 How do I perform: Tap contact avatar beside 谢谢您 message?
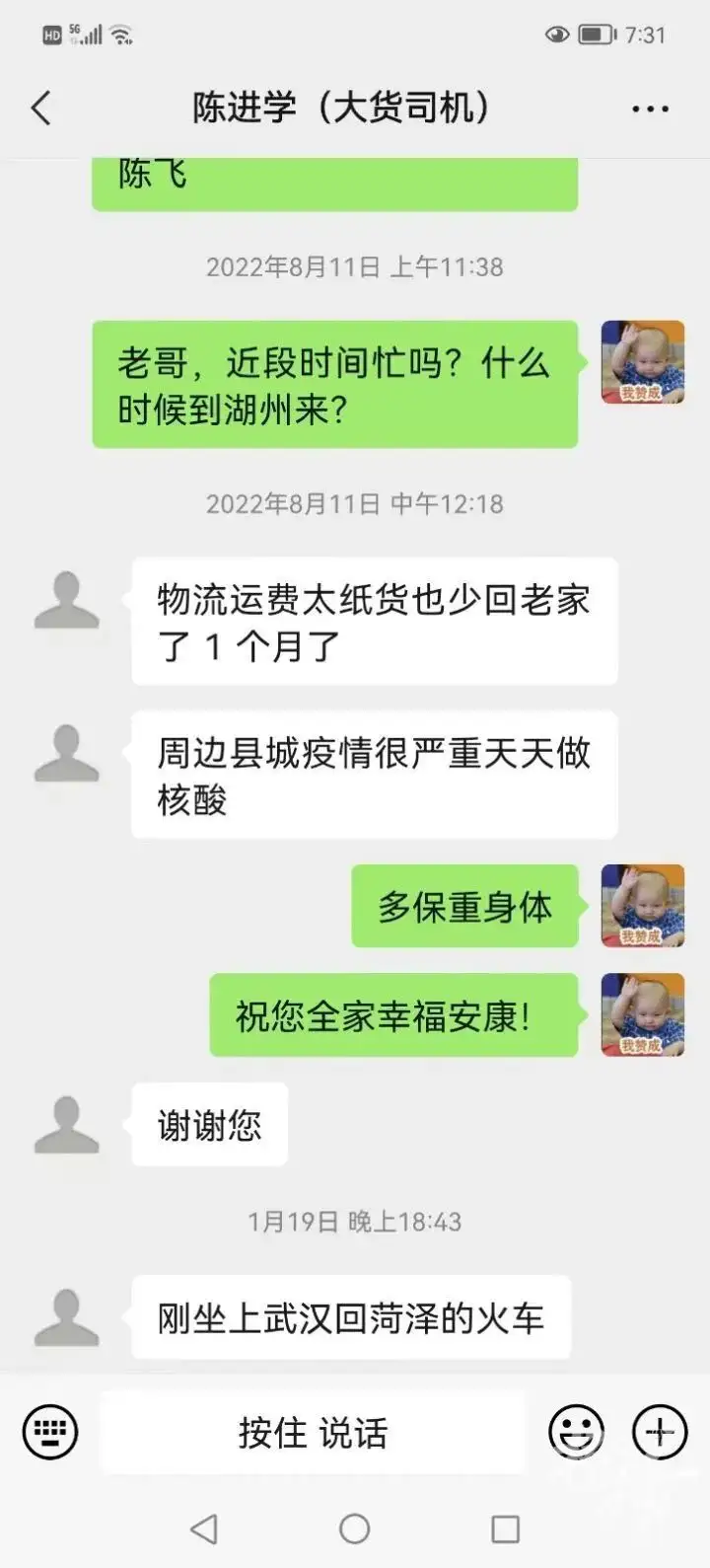tap(67, 1124)
